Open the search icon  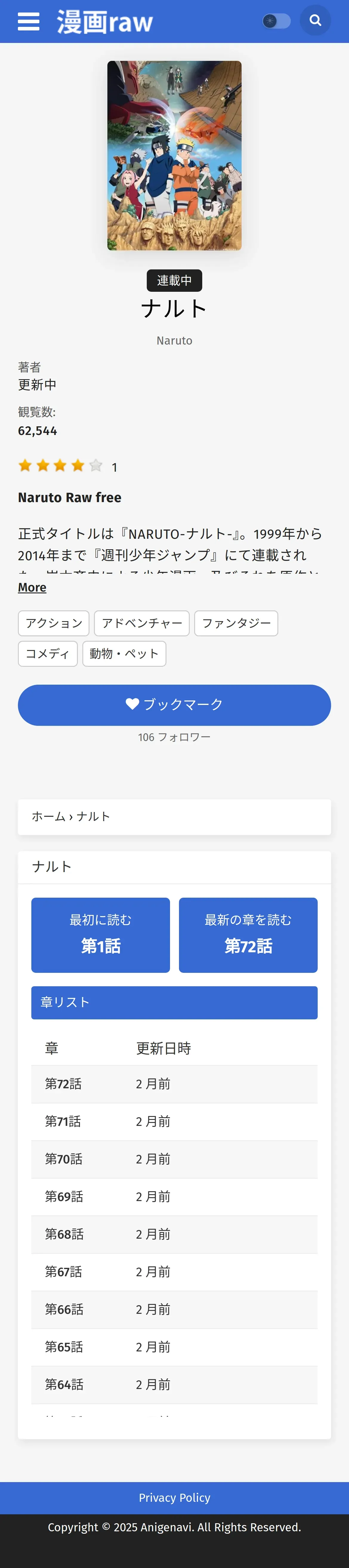315,21
